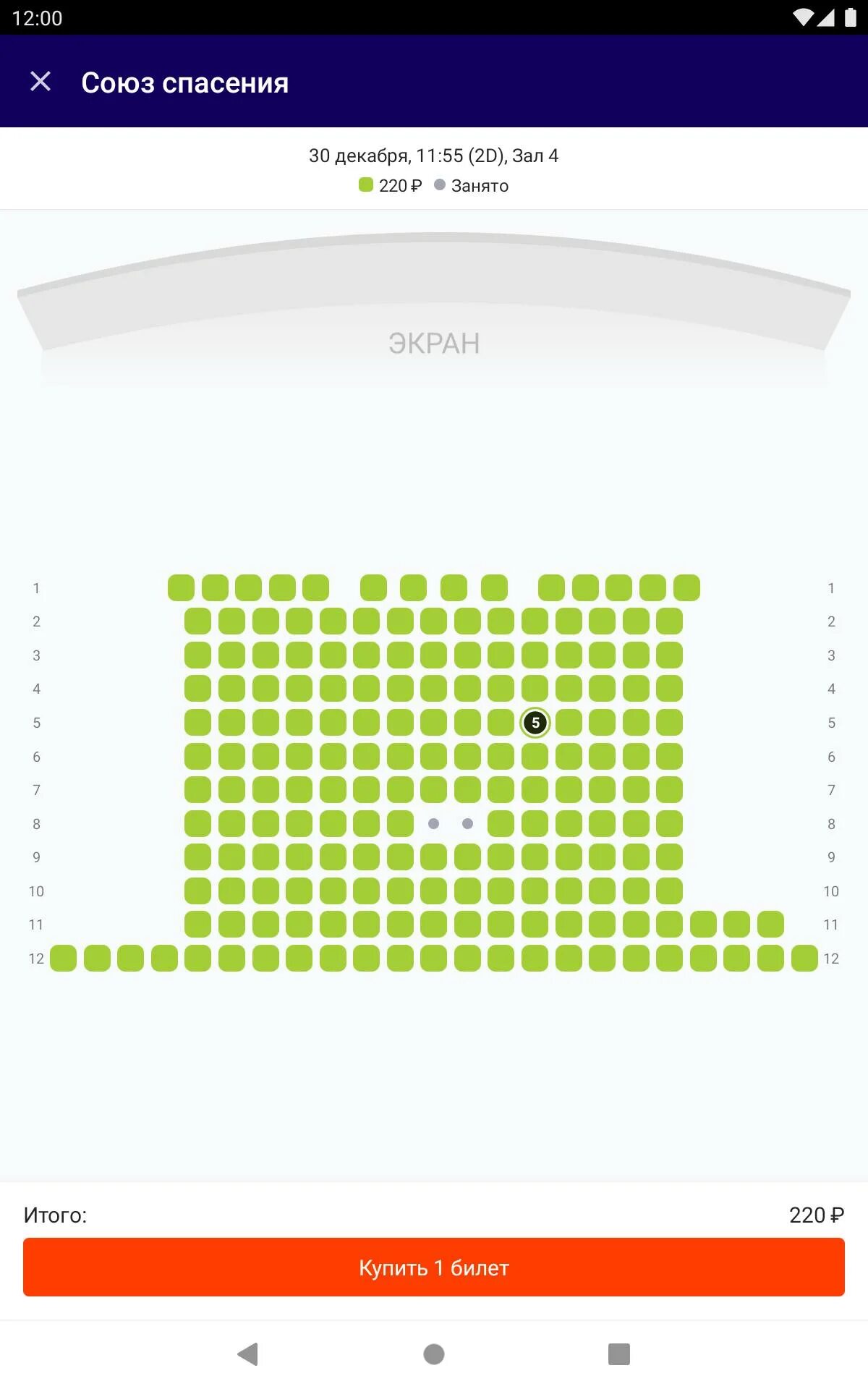Pick the last seat in row 2
This screenshot has width=868, height=1389.
[x=669, y=621]
